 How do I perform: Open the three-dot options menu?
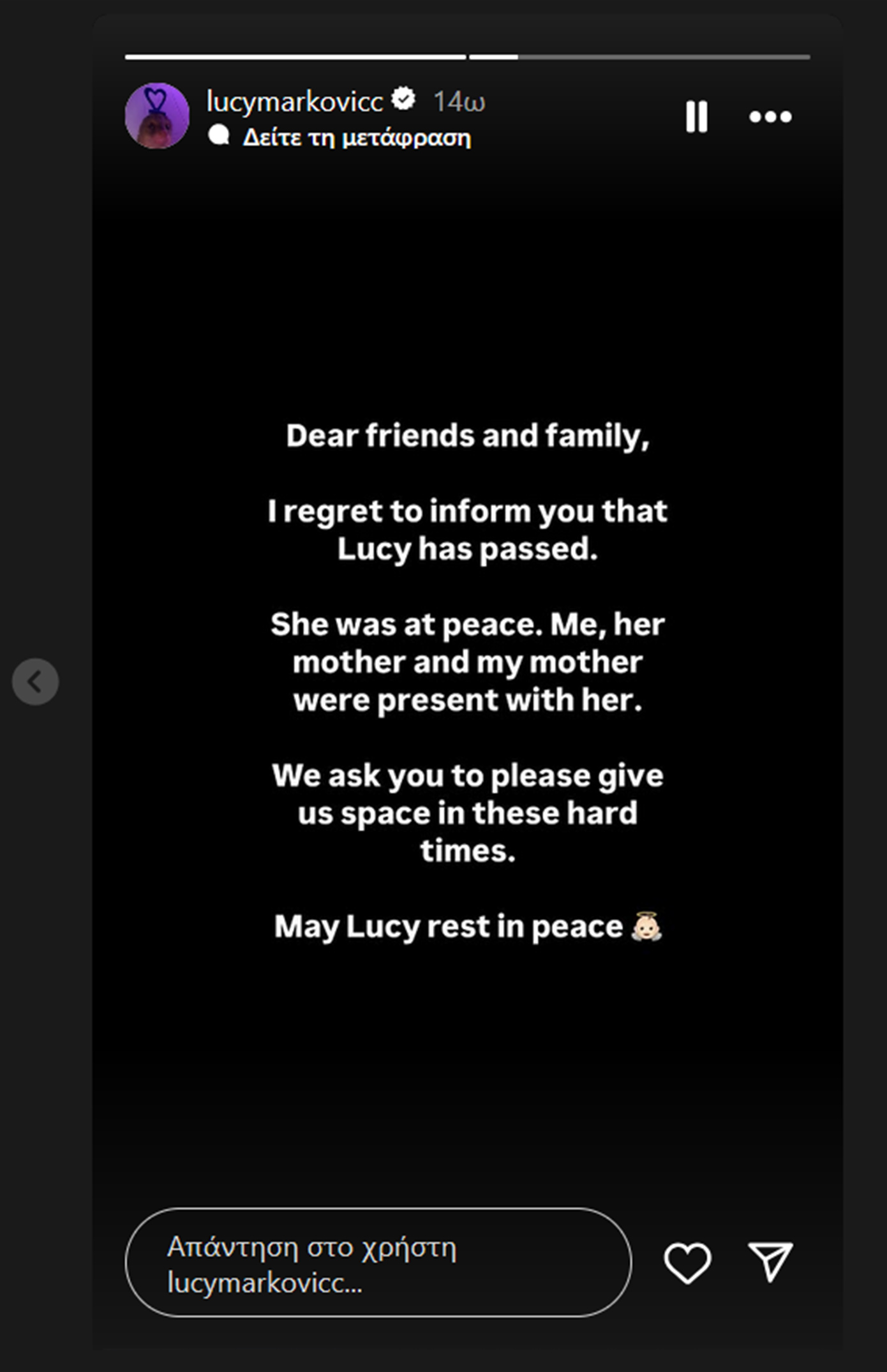click(770, 117)
